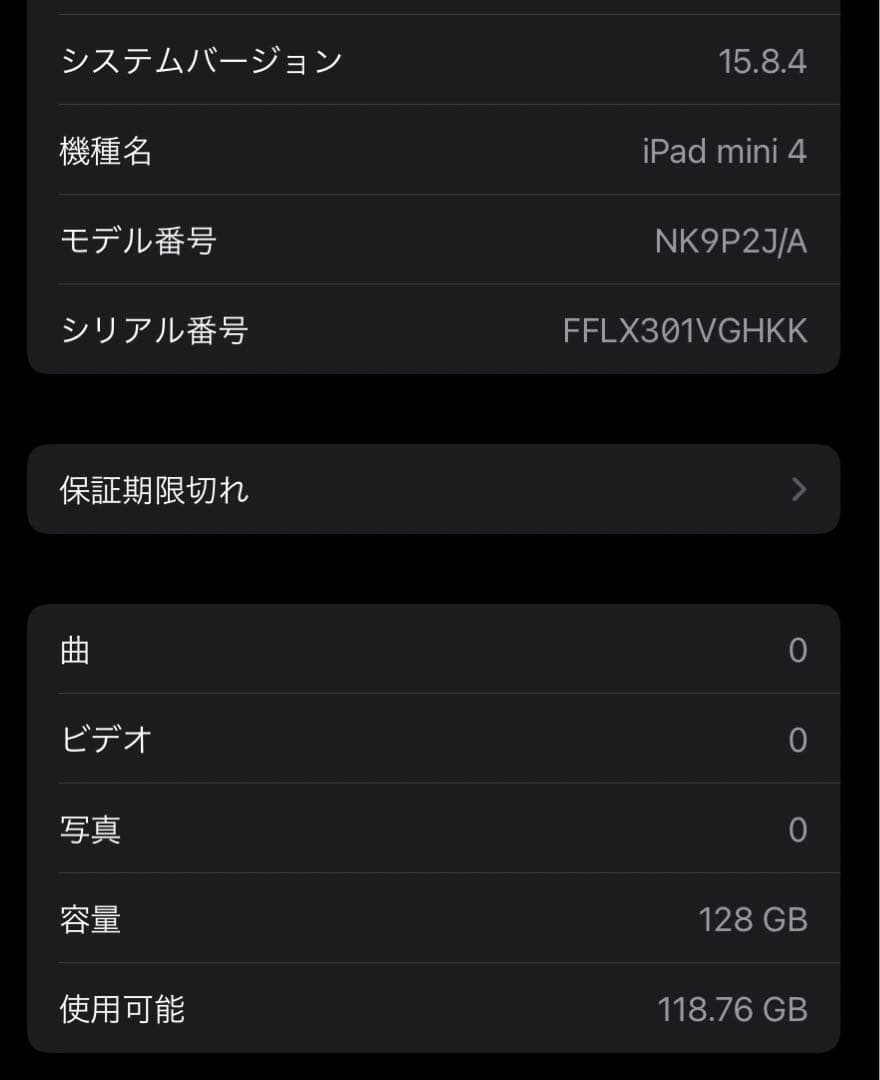The width and height of the screenshot is (880, 1080).
Task: Click the 128 GB capacity value
Action: pos(753,919)
